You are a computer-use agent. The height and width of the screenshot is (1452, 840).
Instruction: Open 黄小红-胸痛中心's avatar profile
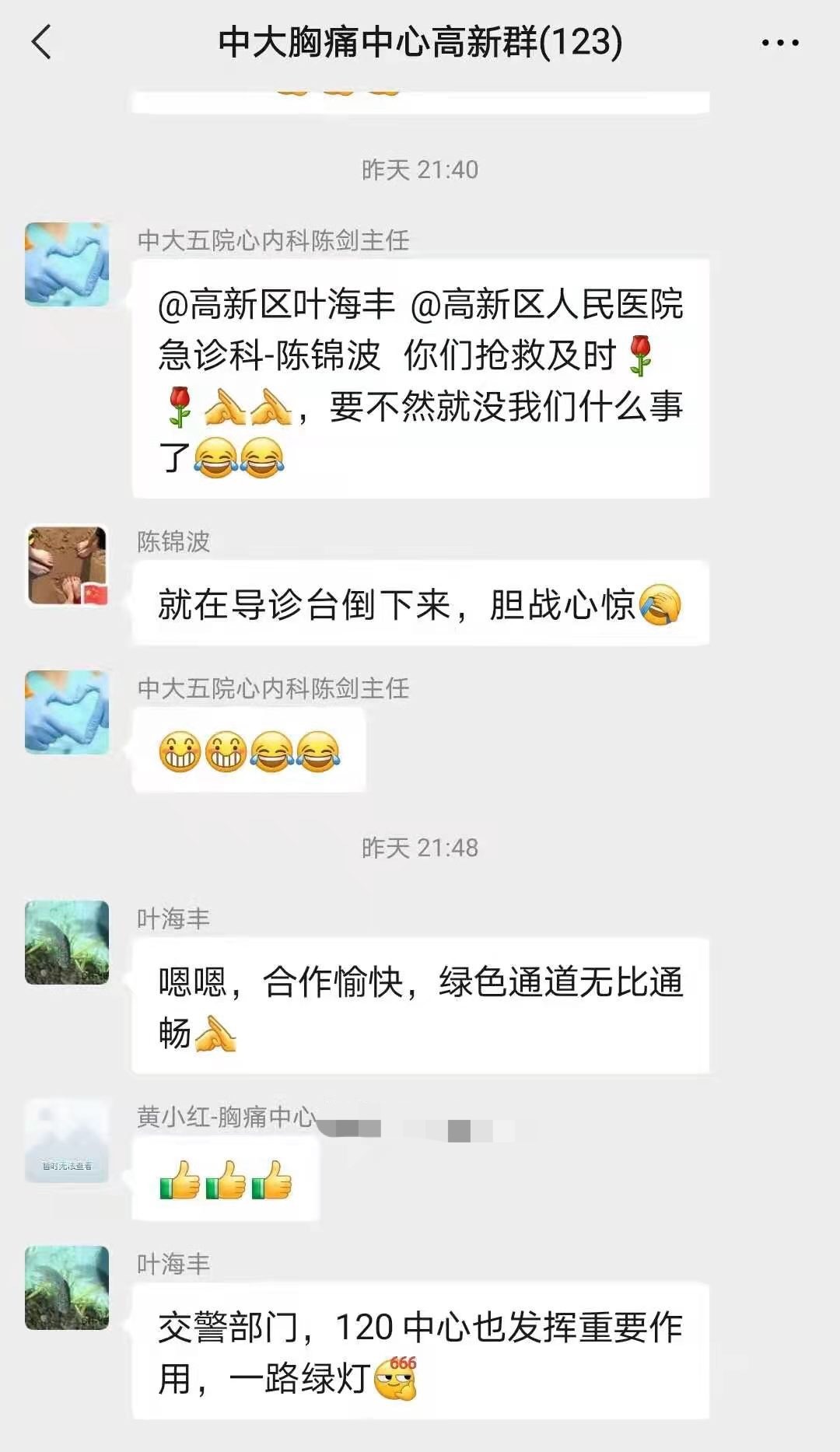pyautogui.click(x=67, y=1141)
